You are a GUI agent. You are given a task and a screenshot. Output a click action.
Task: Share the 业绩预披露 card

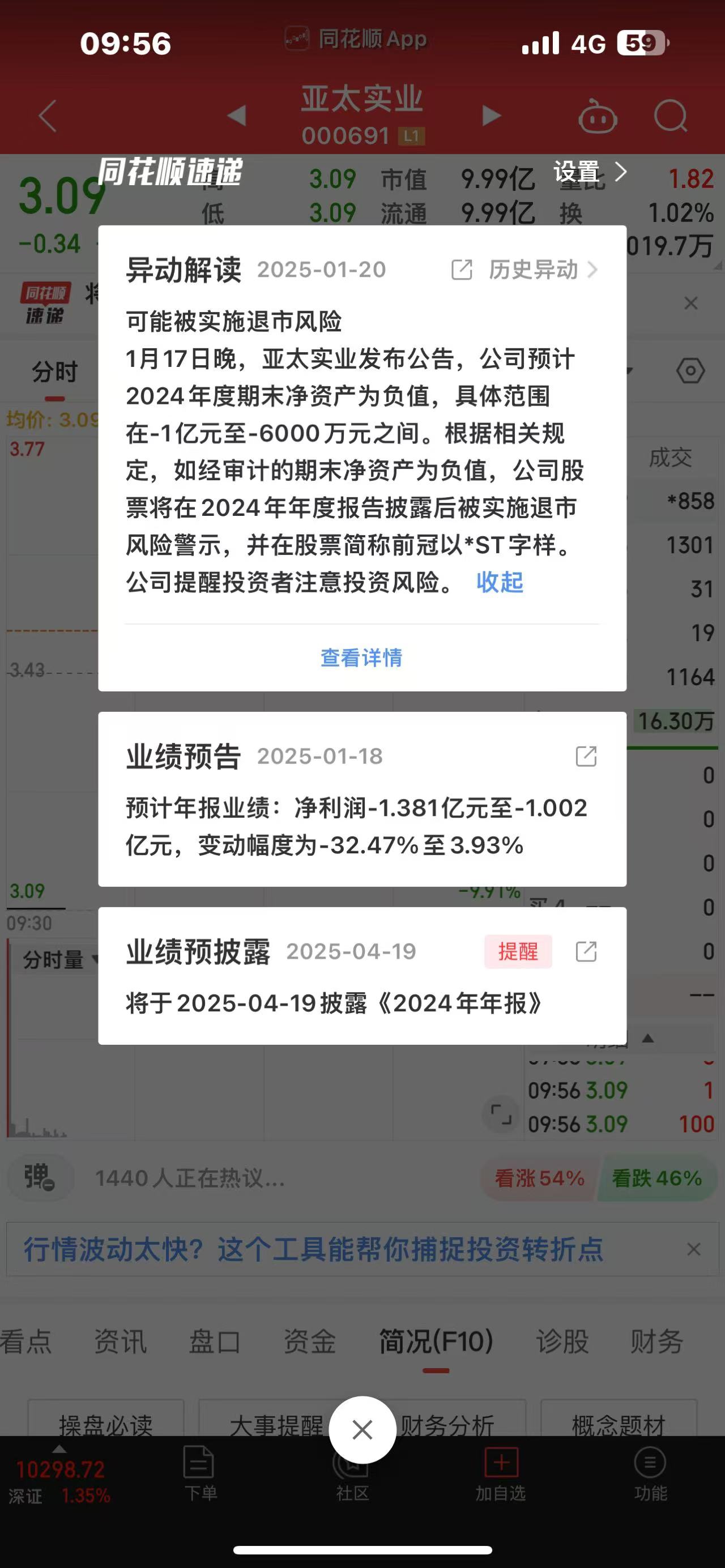pos(586,951)
